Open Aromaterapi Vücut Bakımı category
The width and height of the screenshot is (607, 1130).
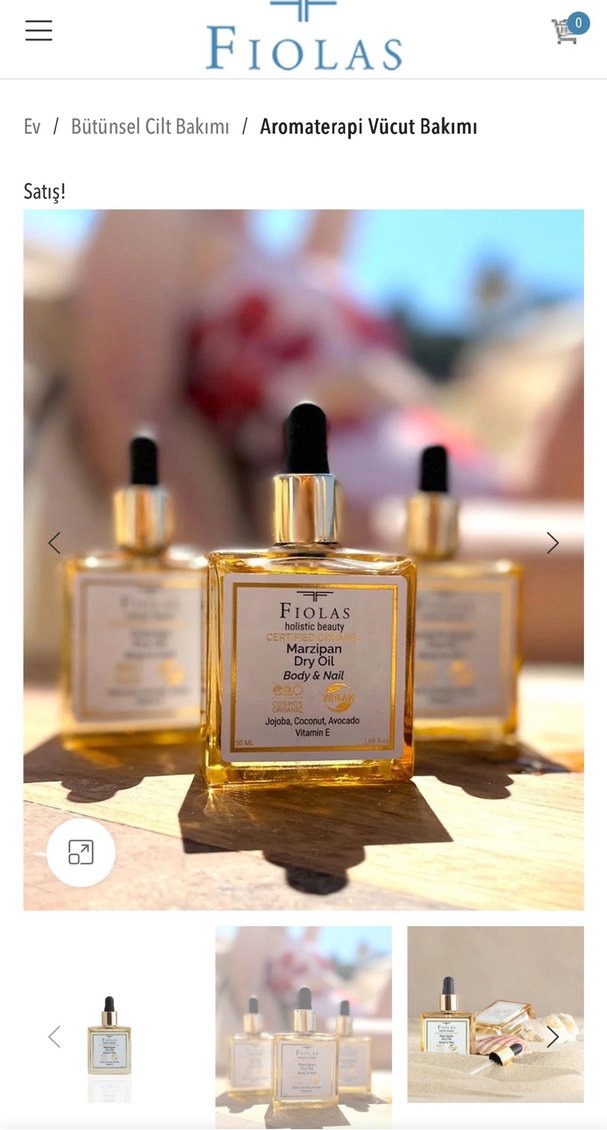pyautogui.click(x=368, y=127)
